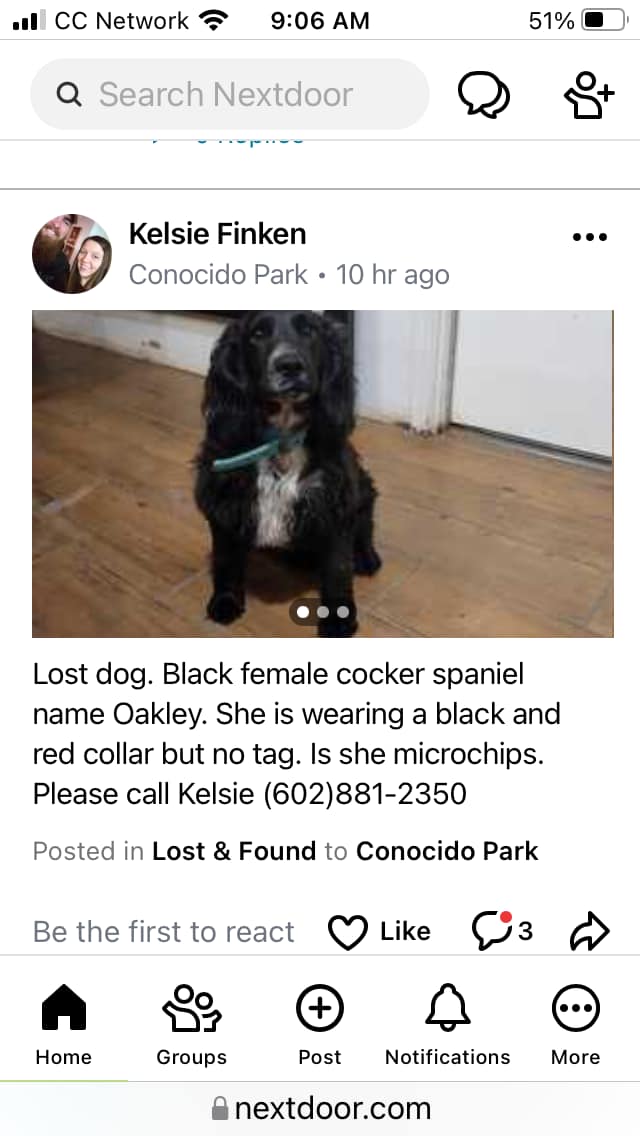Open the Notifications tab
This screenshot has width=640, height=1136.
point(447,1025)
